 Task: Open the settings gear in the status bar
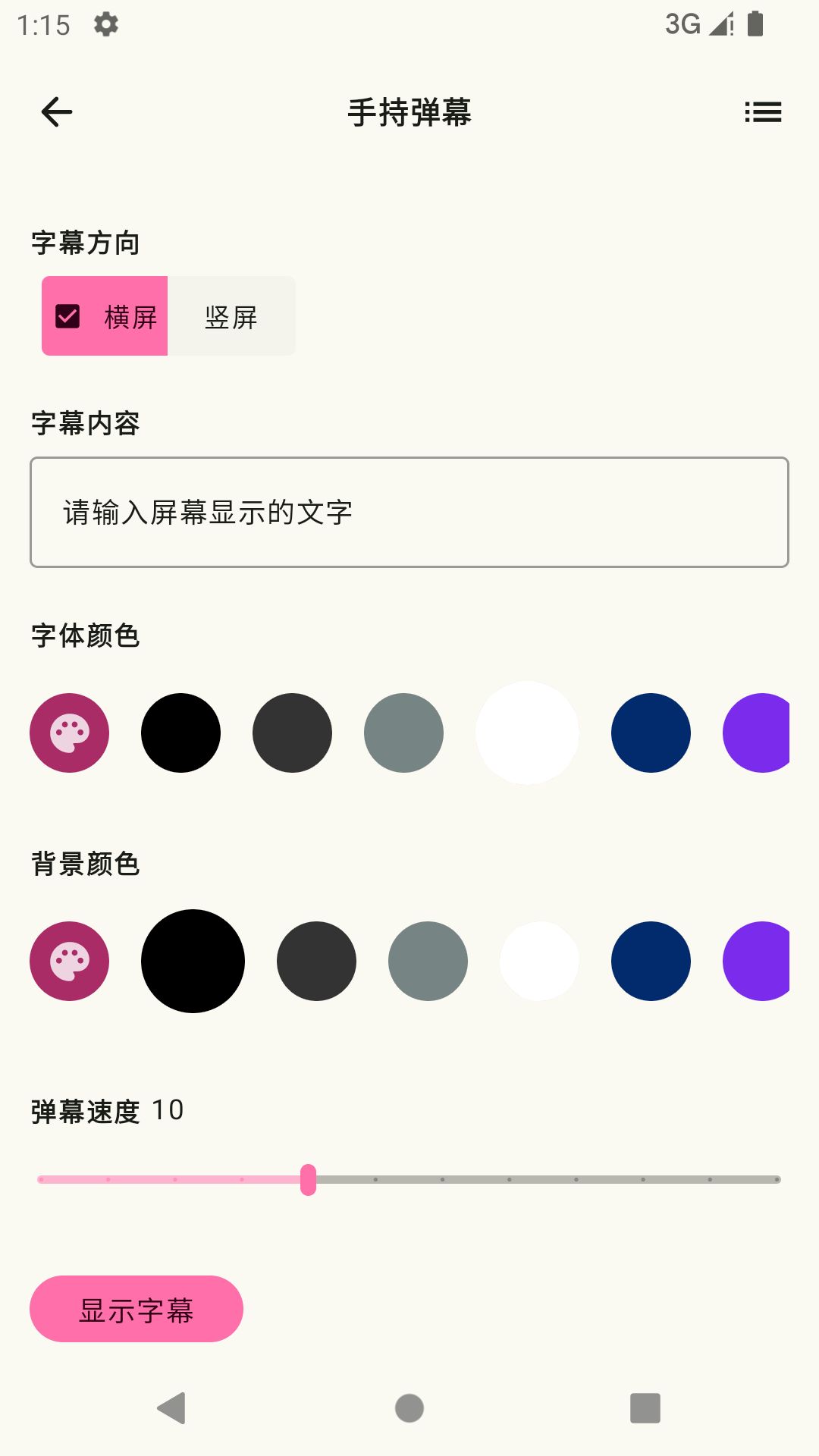coord(105,24)
